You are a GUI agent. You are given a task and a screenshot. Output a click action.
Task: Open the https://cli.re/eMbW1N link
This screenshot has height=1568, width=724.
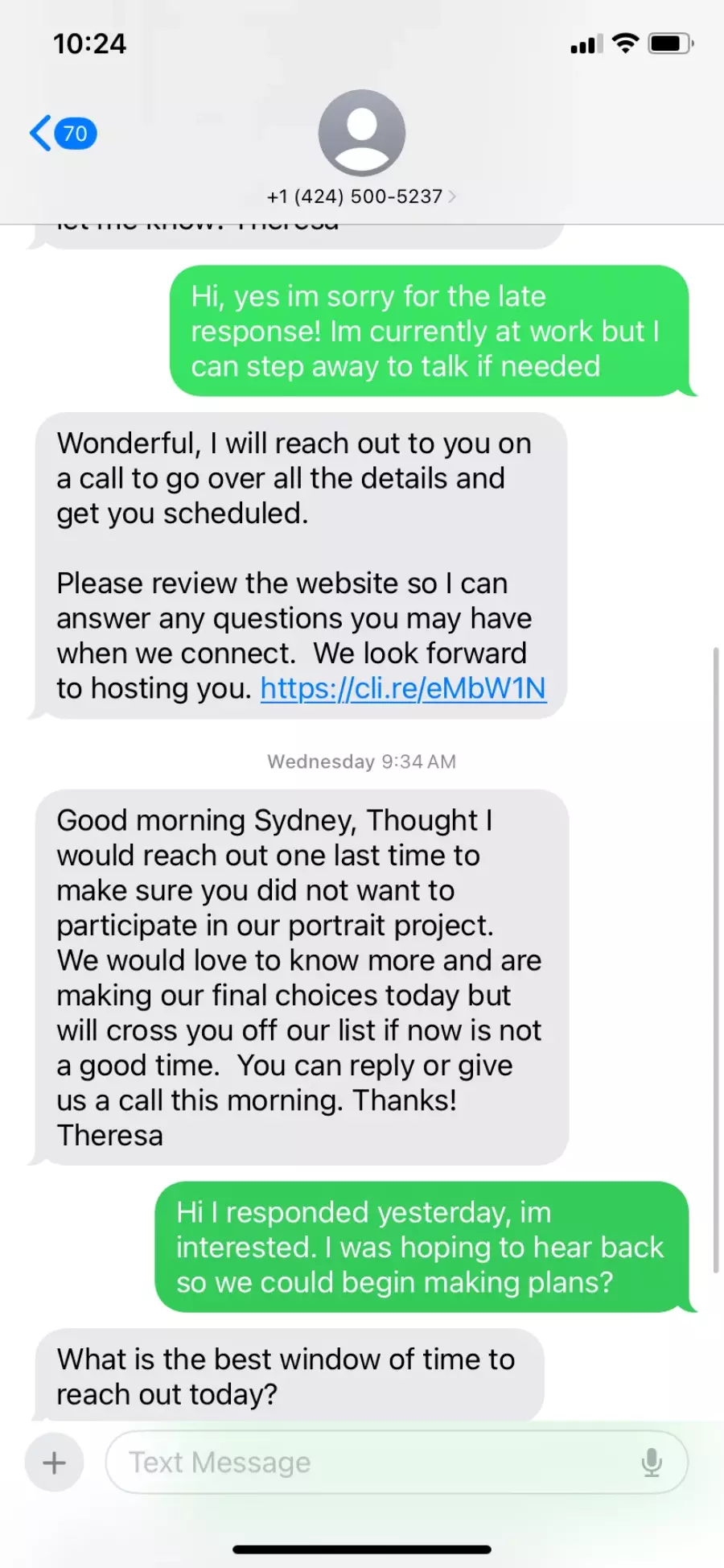403,688
